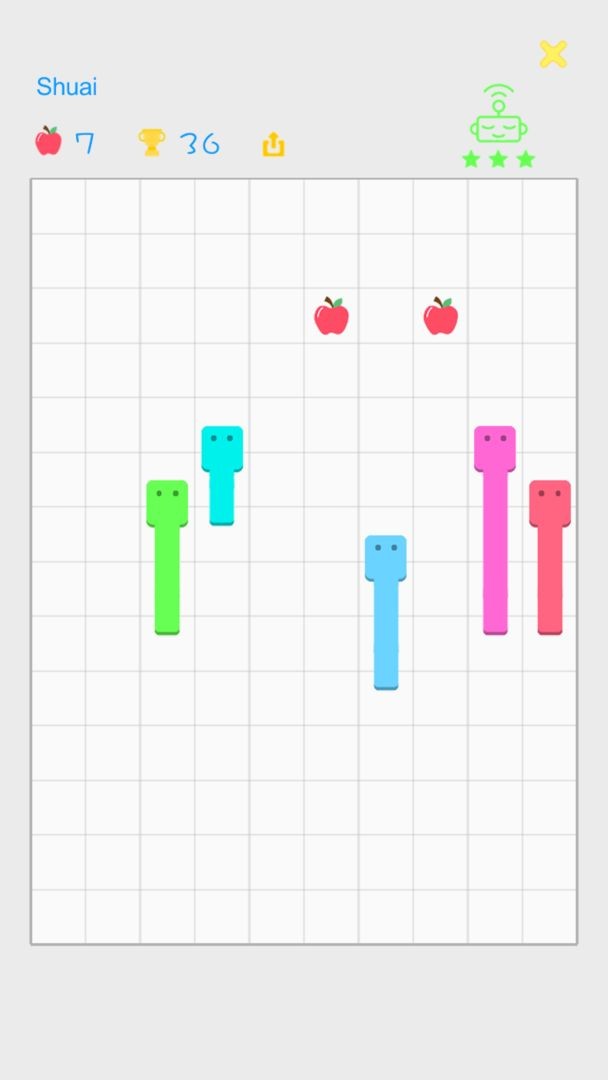Open the Shuai player name
The image size is (608, 1080).
[x=67, y=87]
